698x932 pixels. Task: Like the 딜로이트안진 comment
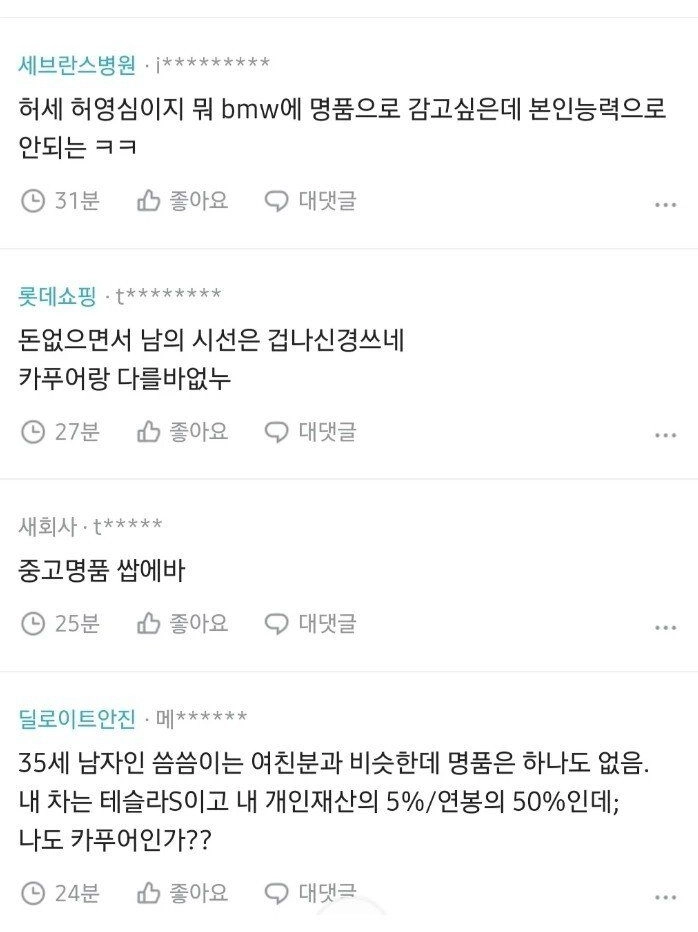[183, 892]
